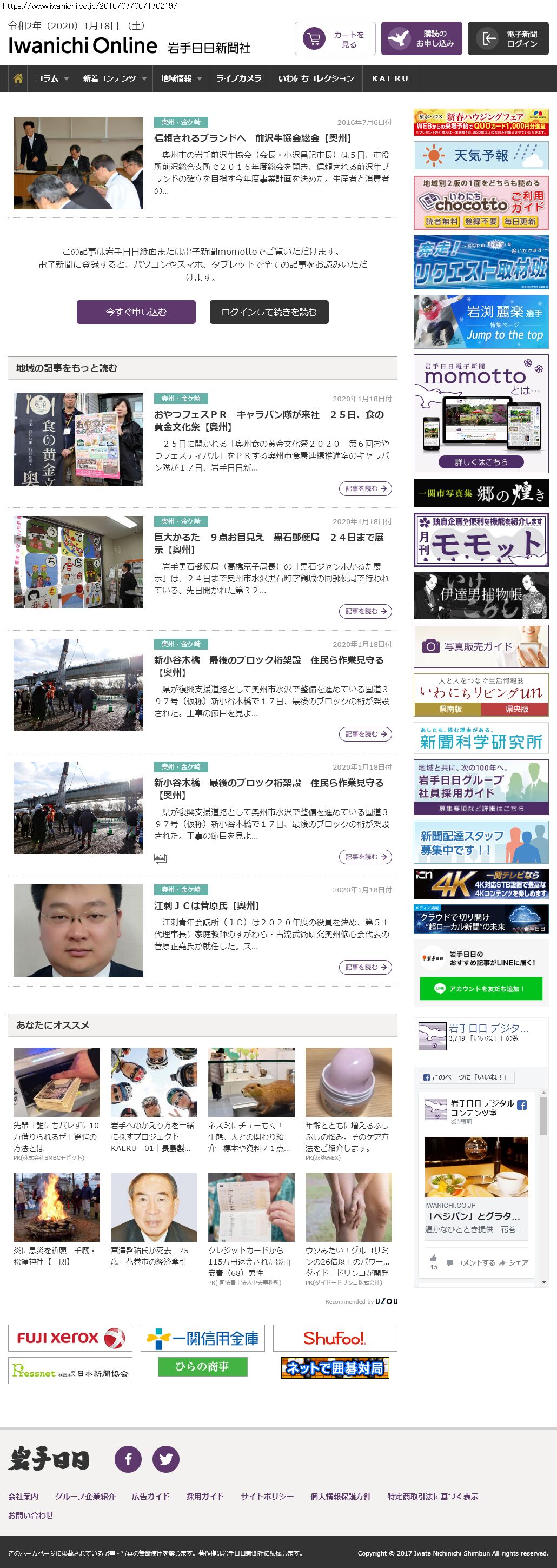Expand the コラム dropdown menu
Image resolution: width=557 pixels, height=1568 pixels.
(x=52, y=78)
